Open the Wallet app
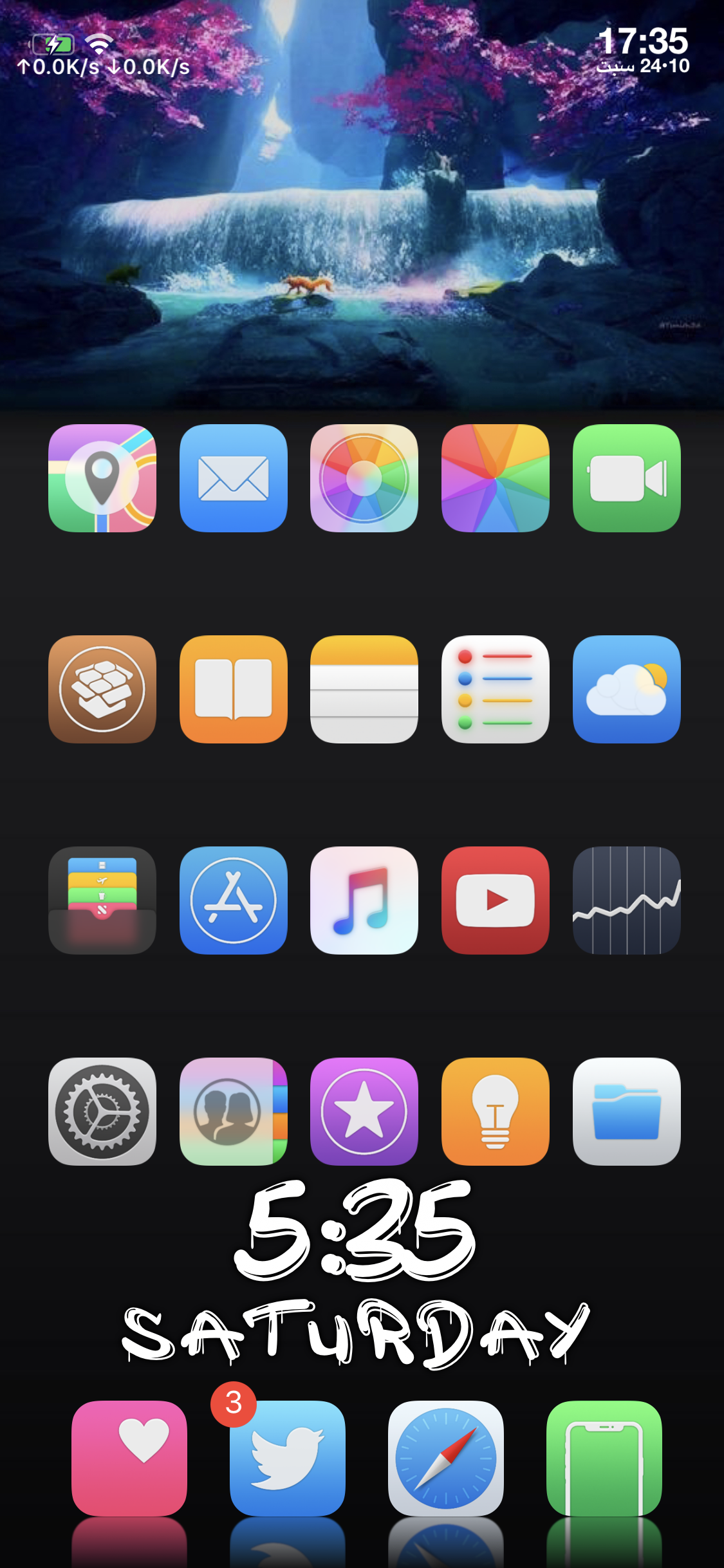Image resolution: width=724 pixels, height=1568 pixels. pos(102,901)
